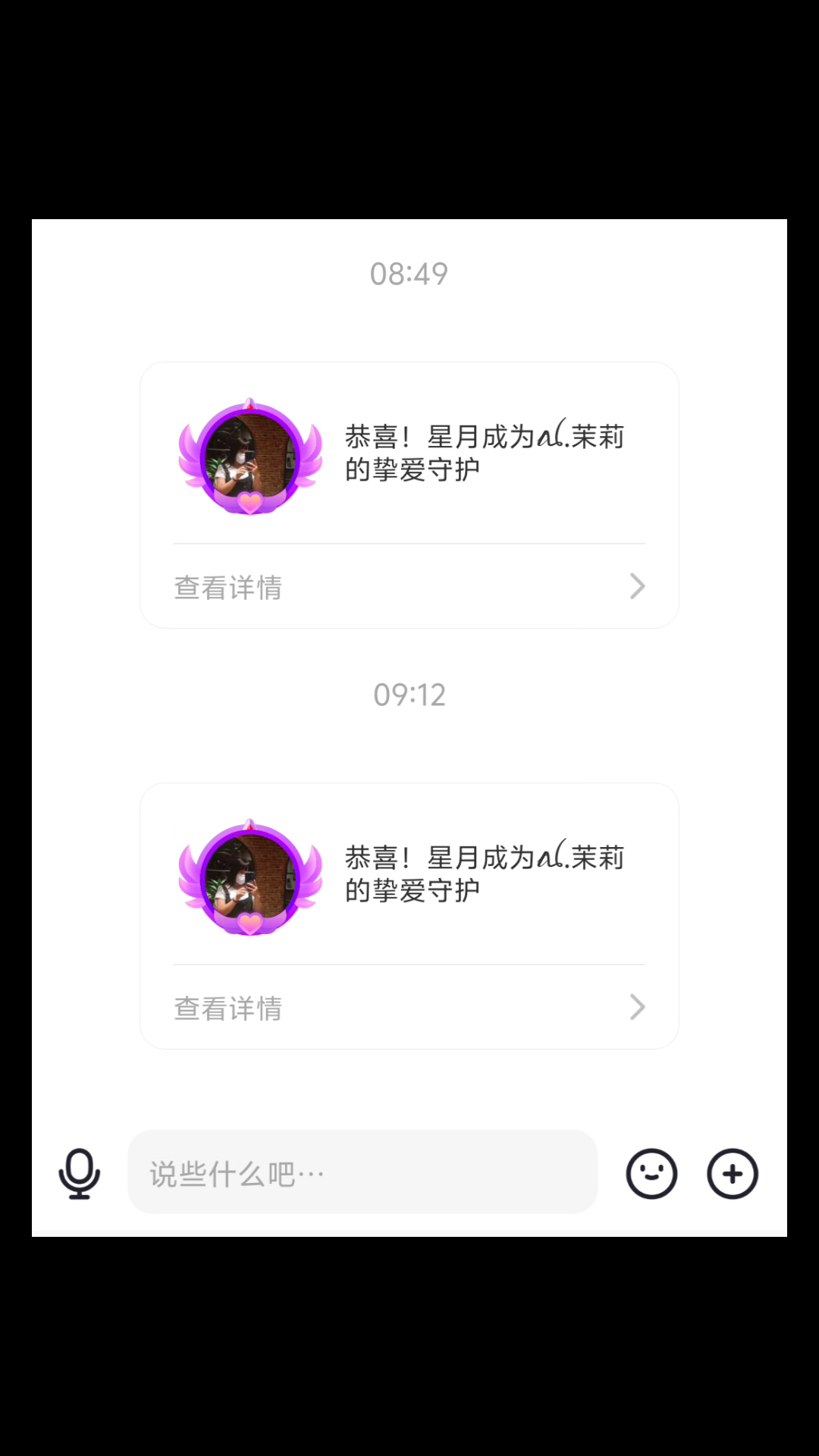Open the plus attachment menu
This screenshot has height=1456, width=819.
(x=733, y=1174)
